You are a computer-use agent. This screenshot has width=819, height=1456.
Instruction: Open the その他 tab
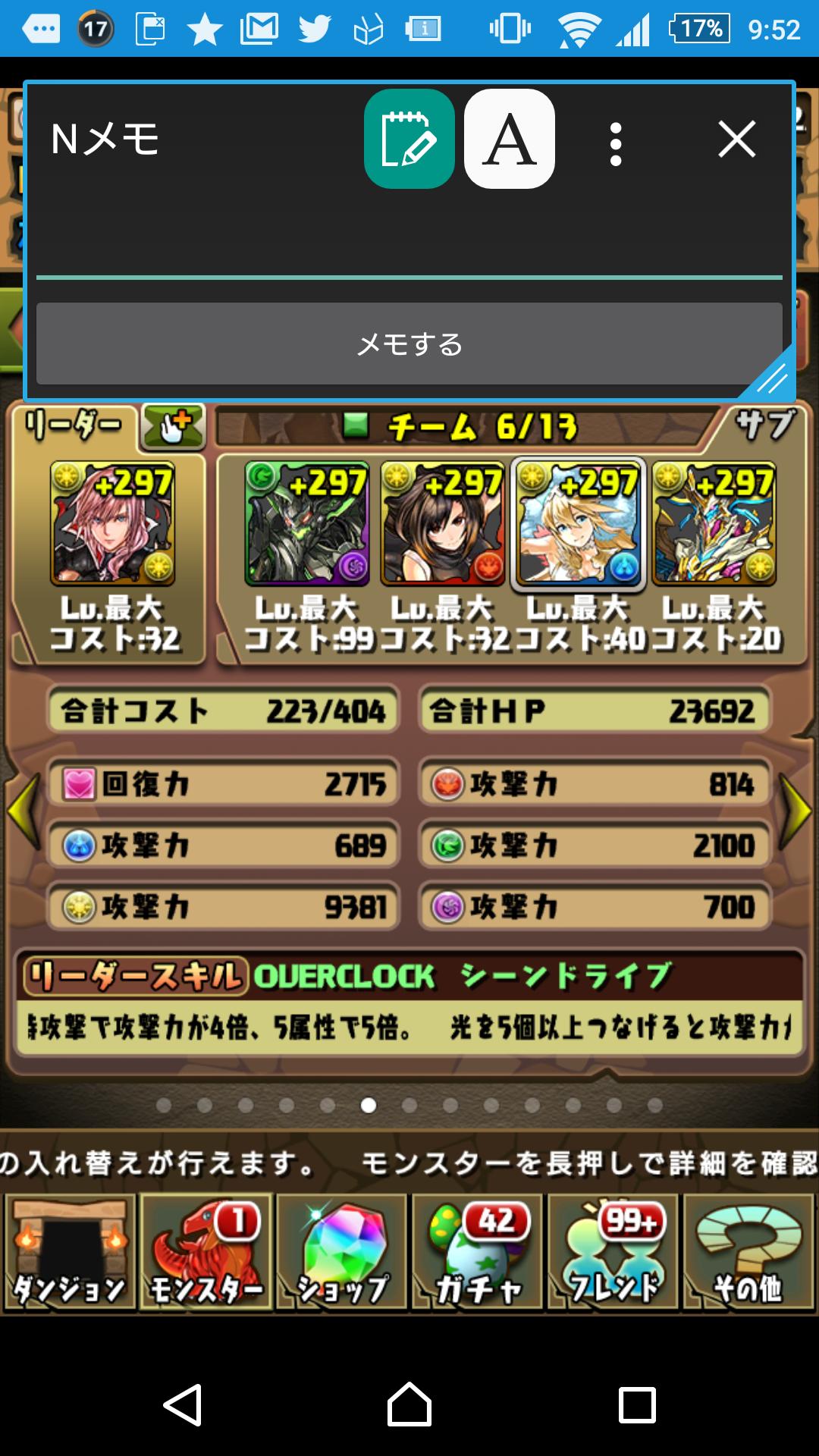pos(748,1252)
